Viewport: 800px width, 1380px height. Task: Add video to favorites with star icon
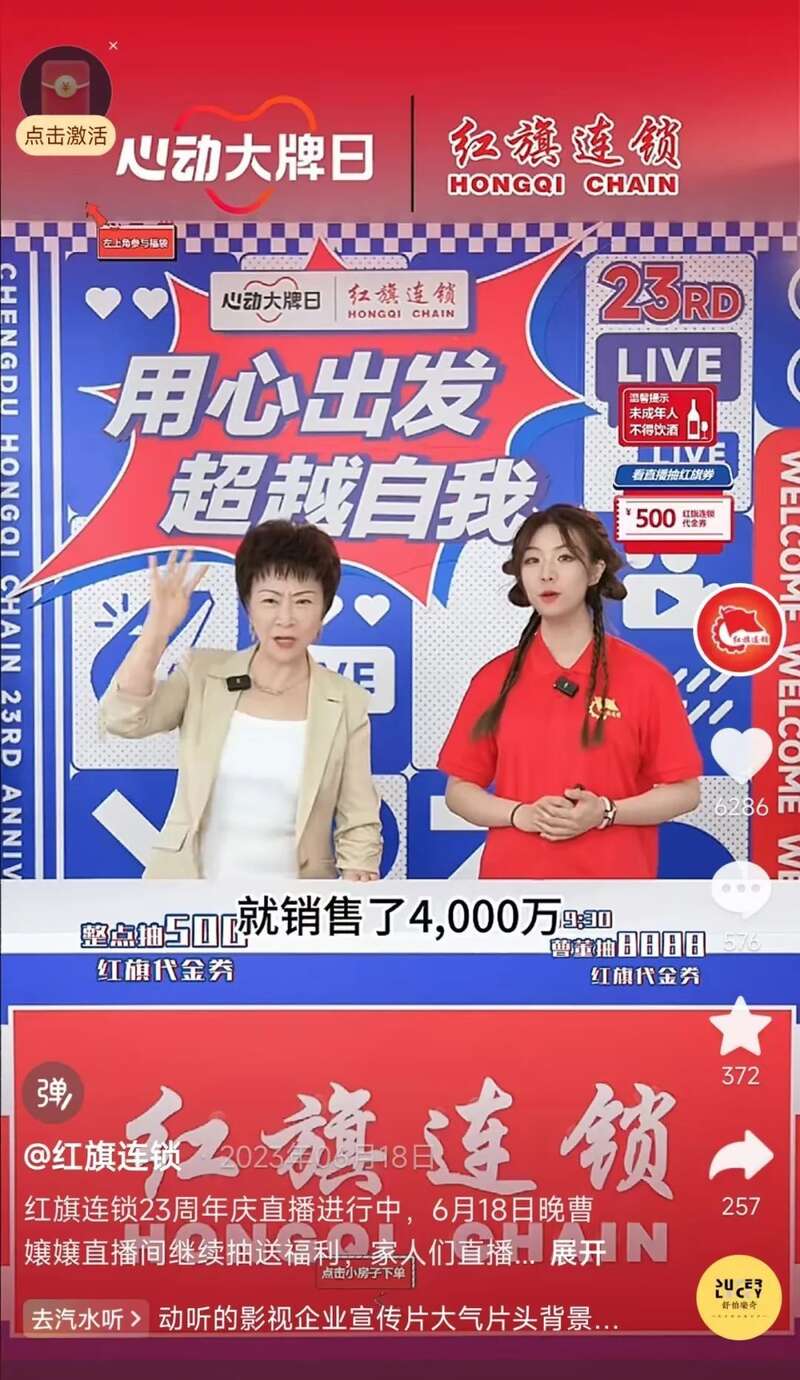(741, 1027)
